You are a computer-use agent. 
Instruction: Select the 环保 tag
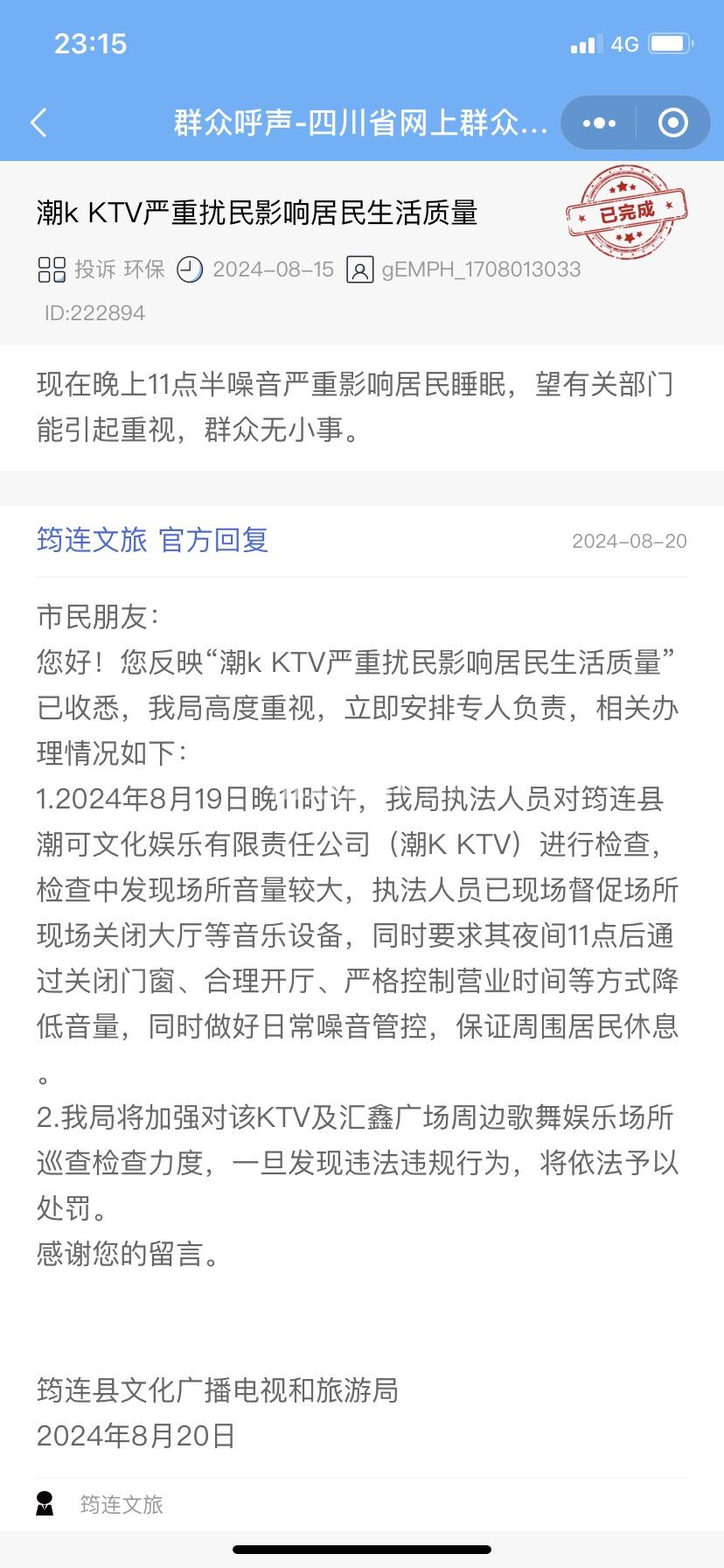click(x=143, y=269)
